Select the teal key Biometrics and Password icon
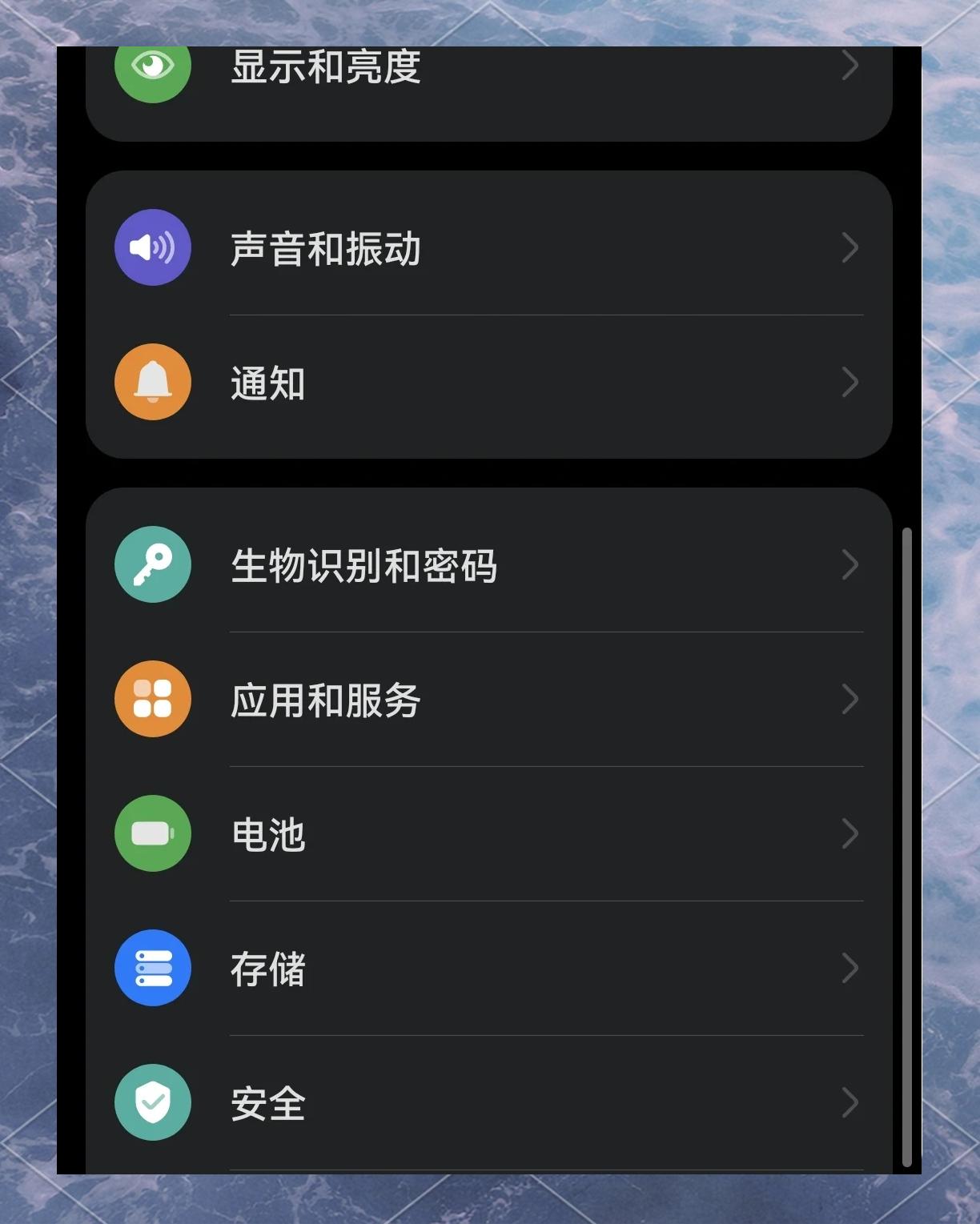980x1224 pixels. pos(152,565)
